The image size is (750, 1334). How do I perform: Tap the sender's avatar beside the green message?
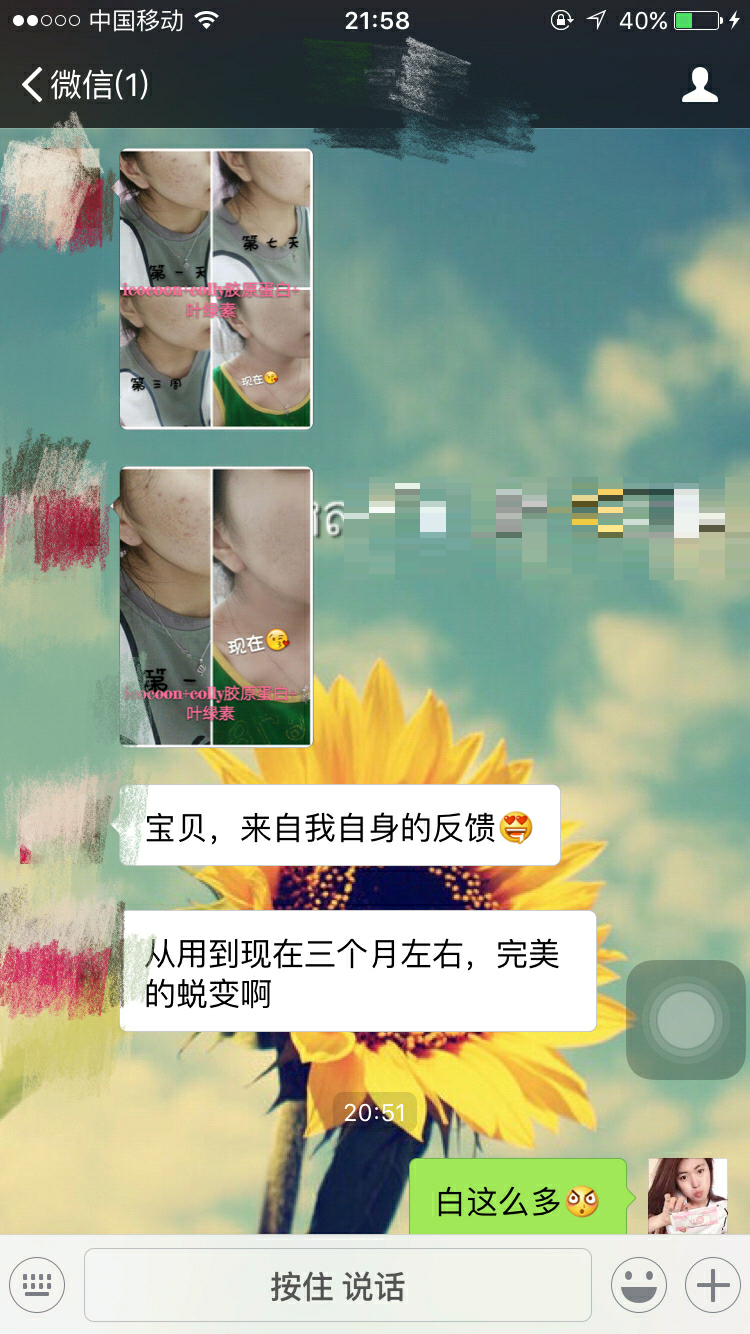[687, 1196]
